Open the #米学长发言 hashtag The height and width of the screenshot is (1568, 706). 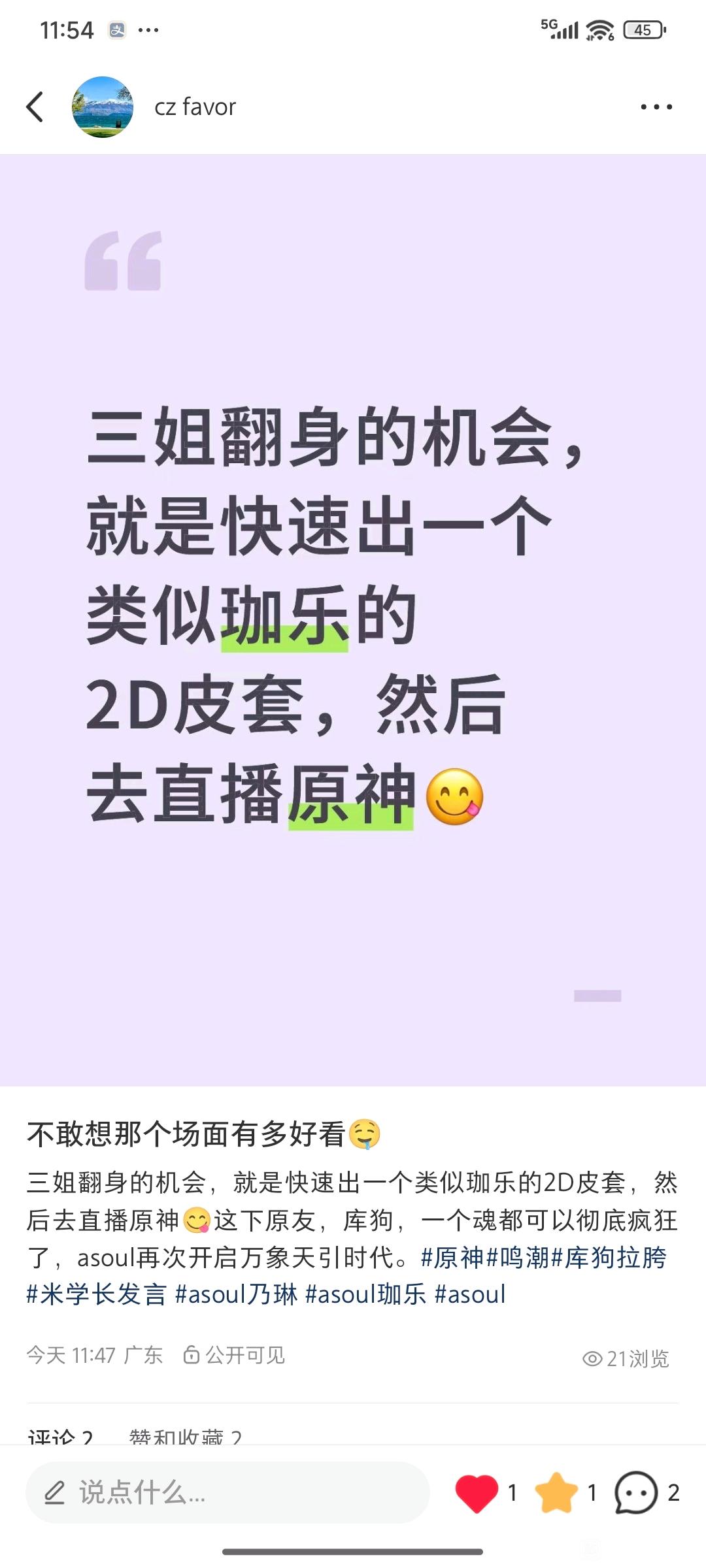97,1294
